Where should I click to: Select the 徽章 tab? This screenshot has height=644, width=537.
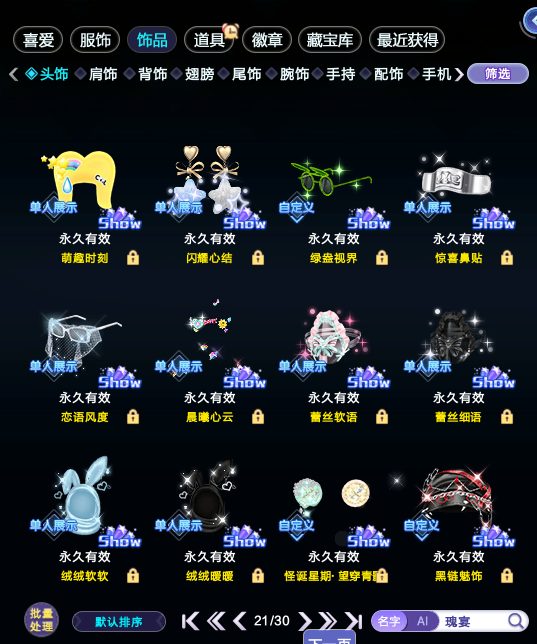pos(267,40)
